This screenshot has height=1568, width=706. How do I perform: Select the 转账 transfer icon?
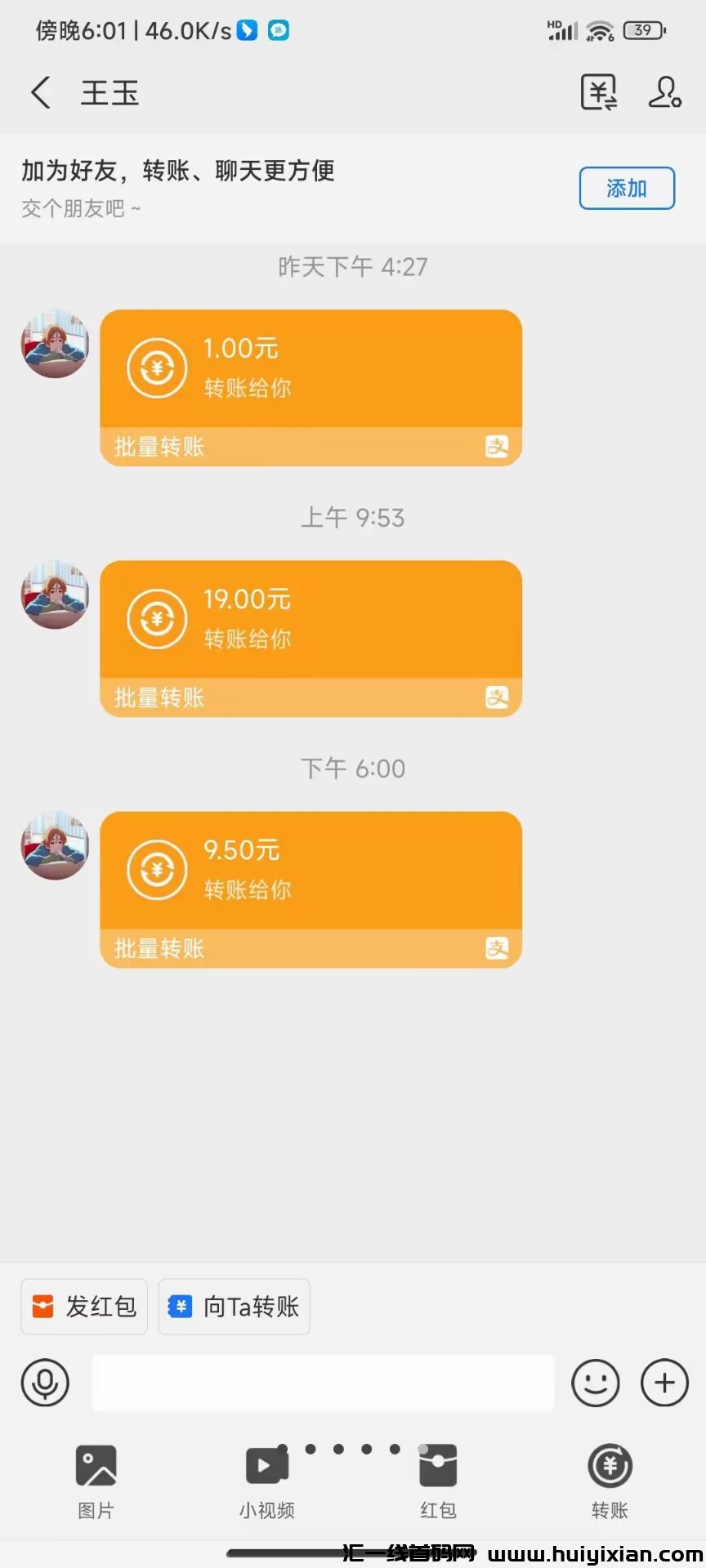(x=609, y=1466)
